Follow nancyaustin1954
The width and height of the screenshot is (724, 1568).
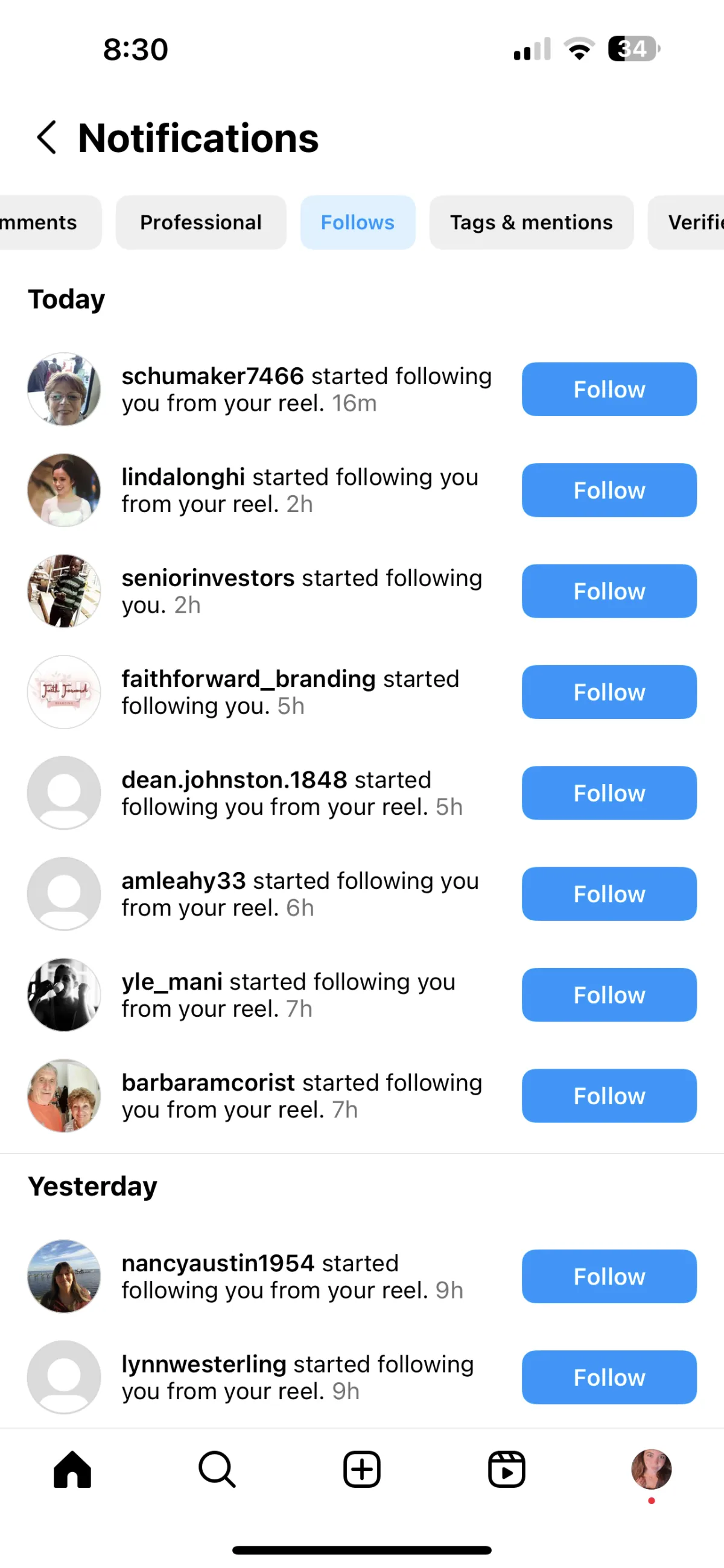point(609,1277)
